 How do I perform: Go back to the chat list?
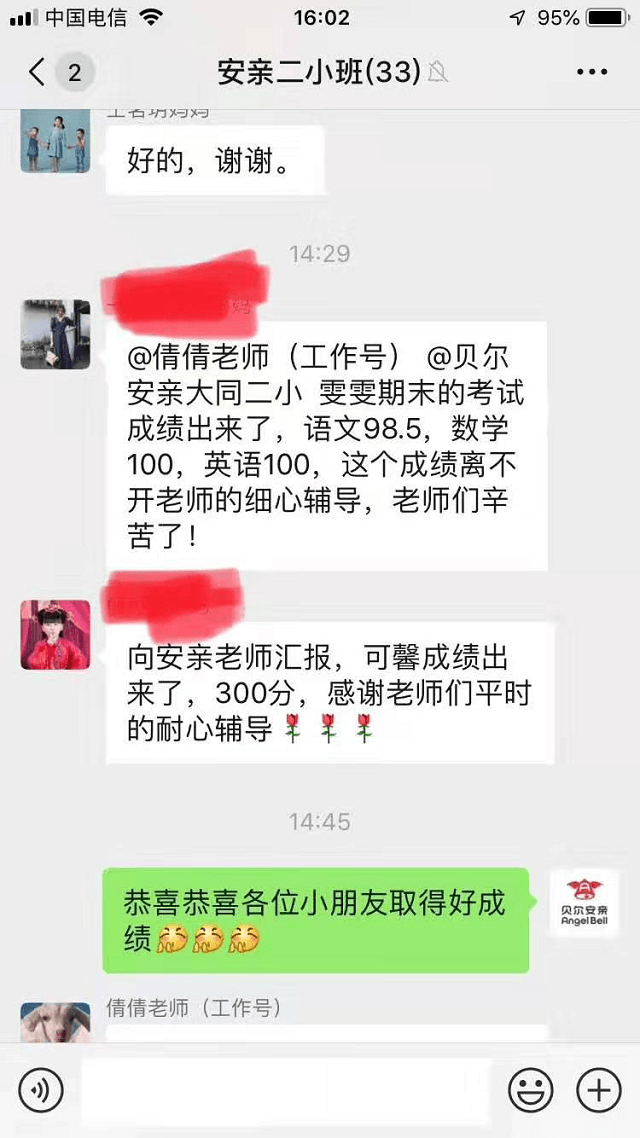point(38,73)
